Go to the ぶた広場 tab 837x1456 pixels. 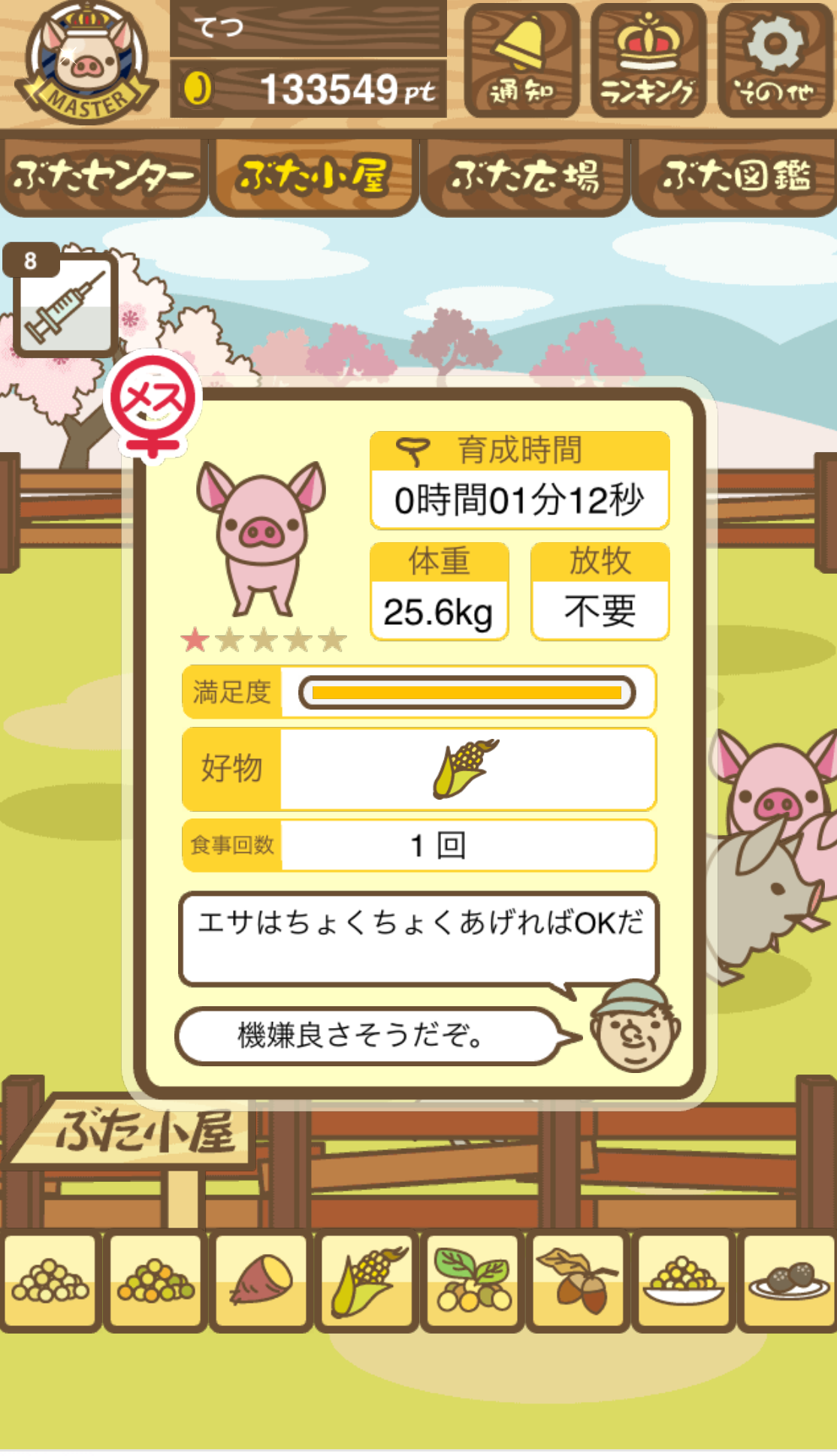524,176
